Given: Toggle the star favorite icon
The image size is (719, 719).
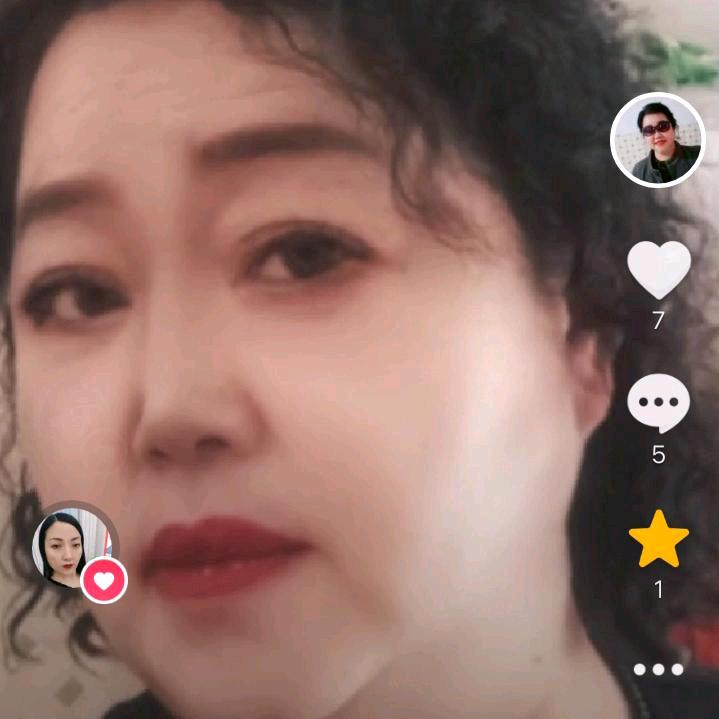Looking at the screenshot, I should [658, 538].
